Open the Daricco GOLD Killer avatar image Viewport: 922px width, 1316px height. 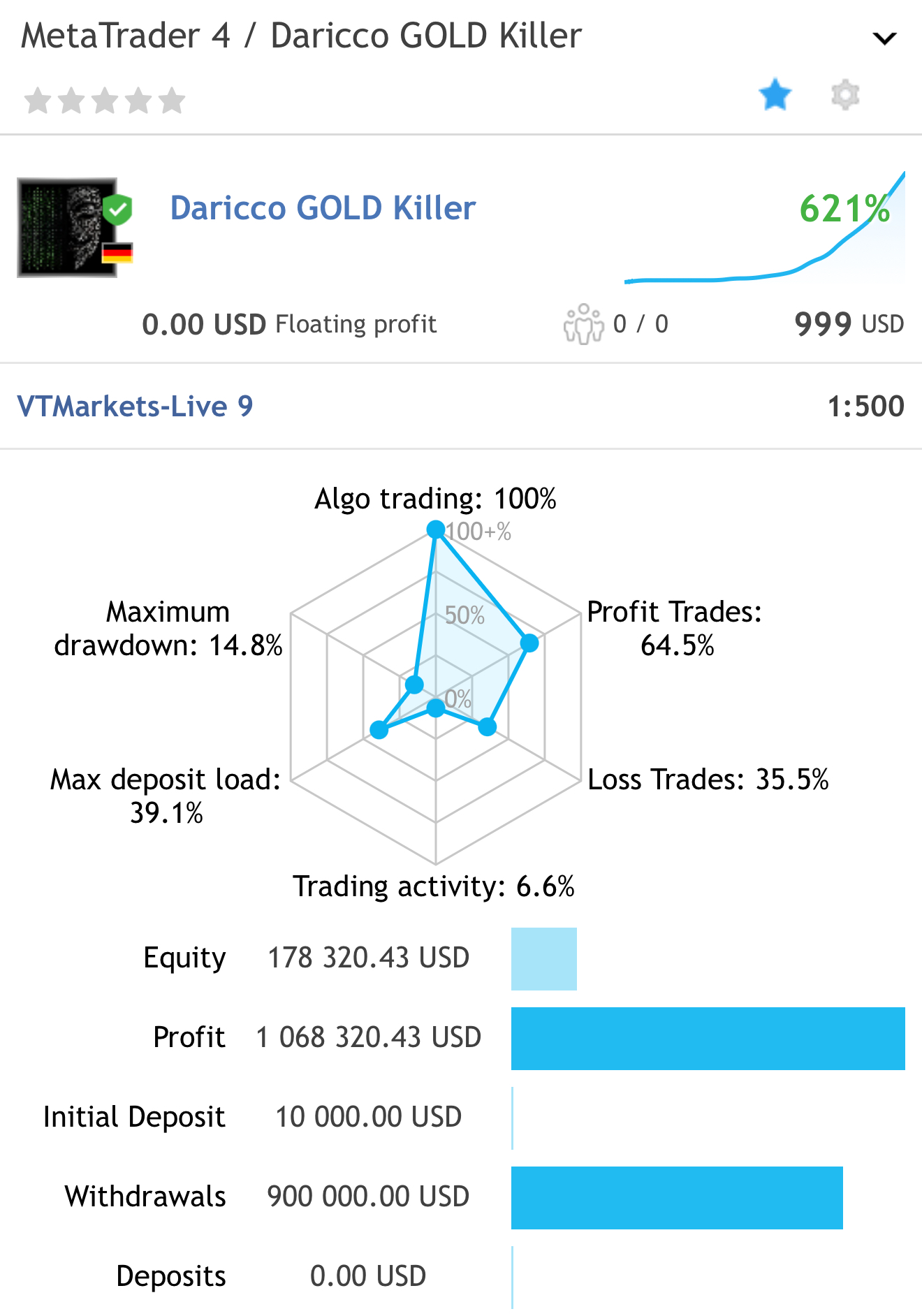pyautogui.click(x=68, y=228)
